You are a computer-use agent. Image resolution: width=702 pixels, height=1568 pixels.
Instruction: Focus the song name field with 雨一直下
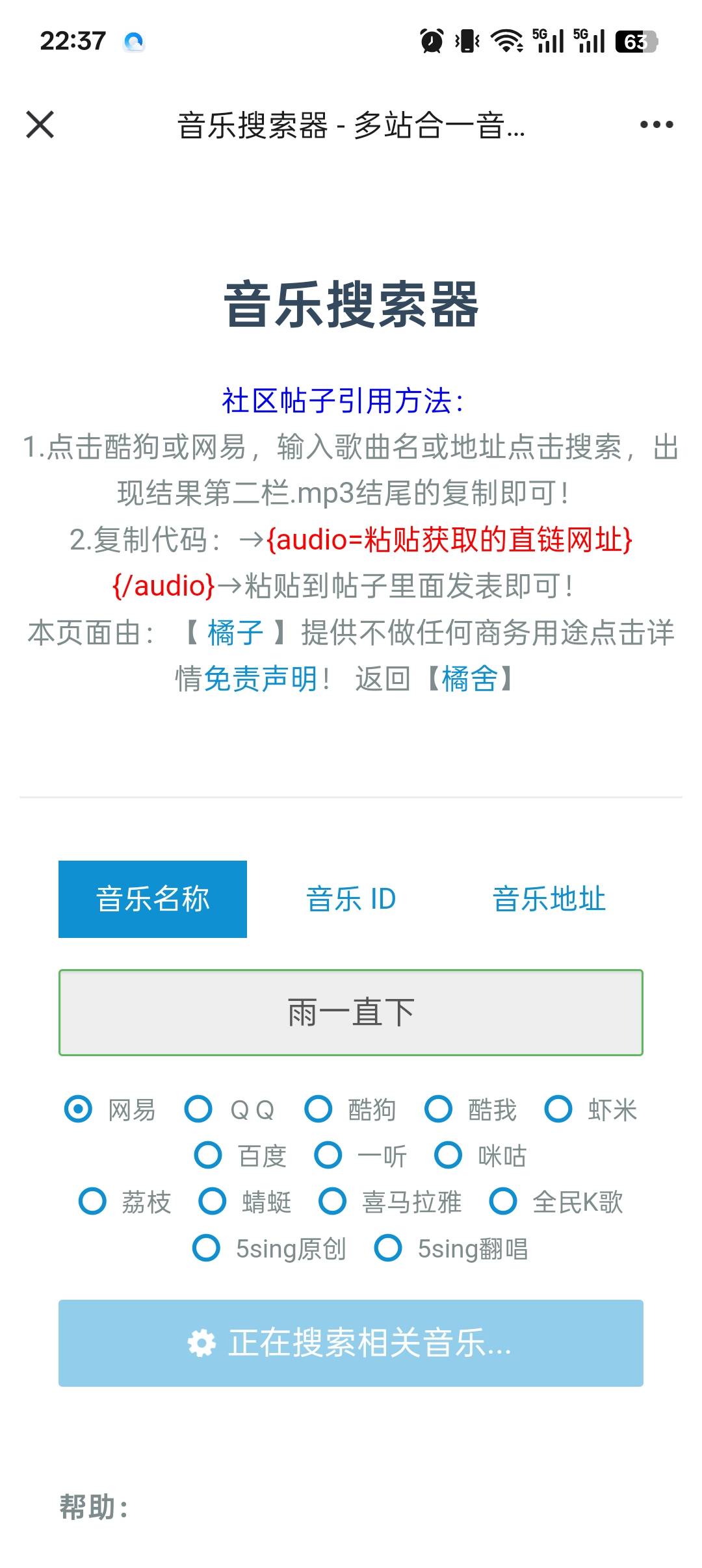(351, 1013)
